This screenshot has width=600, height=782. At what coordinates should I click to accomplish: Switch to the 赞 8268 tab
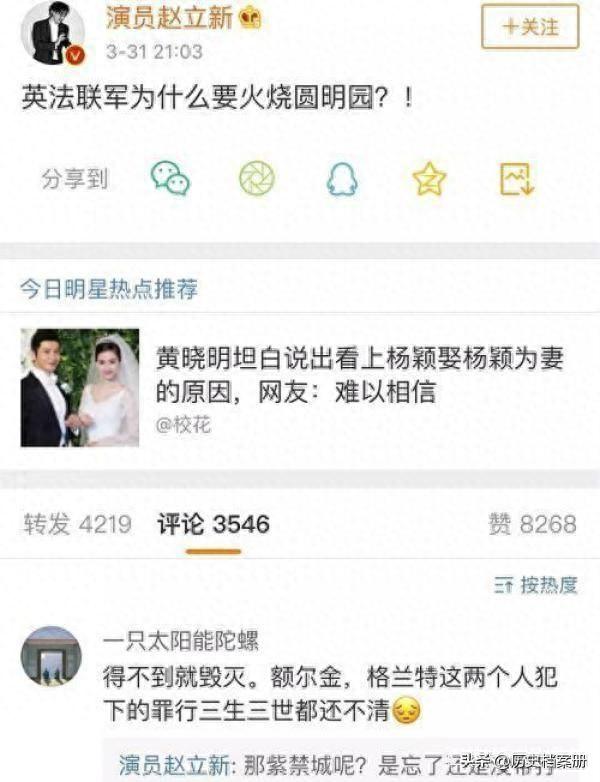coord(532,524)
